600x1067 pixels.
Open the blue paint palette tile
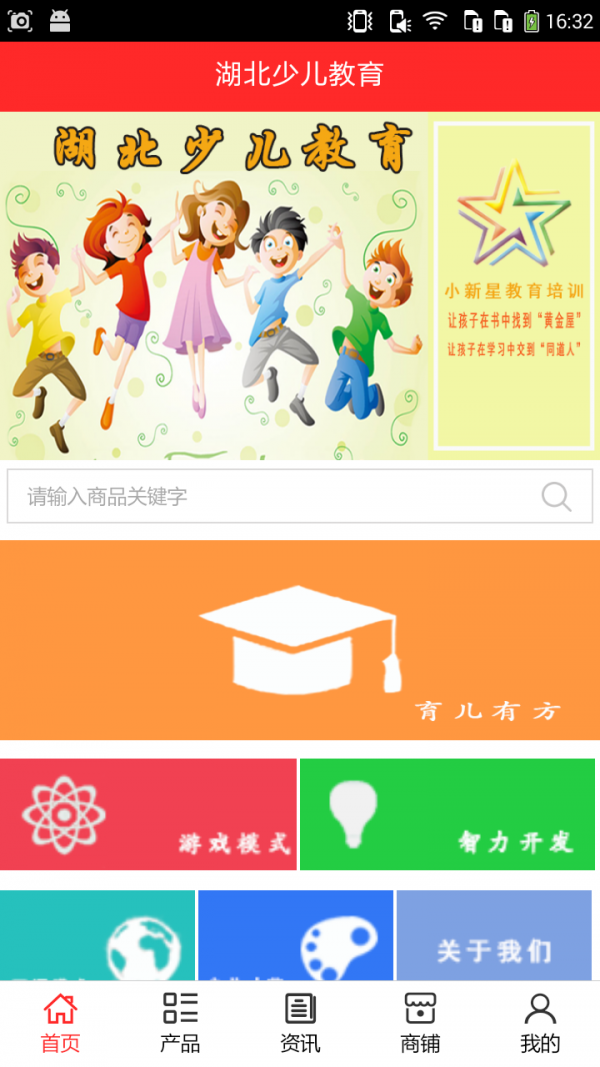pos(295,935)
